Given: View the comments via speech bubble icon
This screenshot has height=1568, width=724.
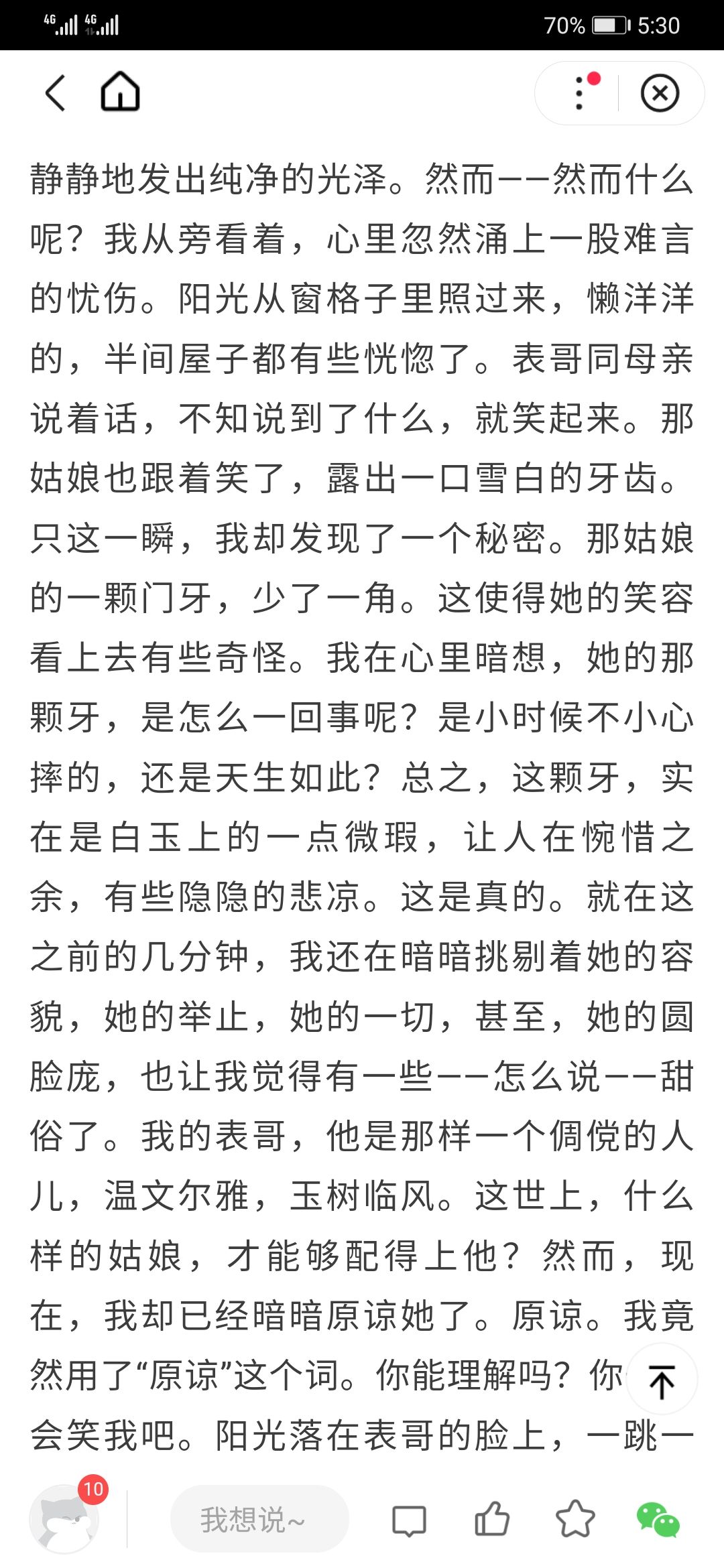Looking at the screenshot, I should tap(409, 1519).
